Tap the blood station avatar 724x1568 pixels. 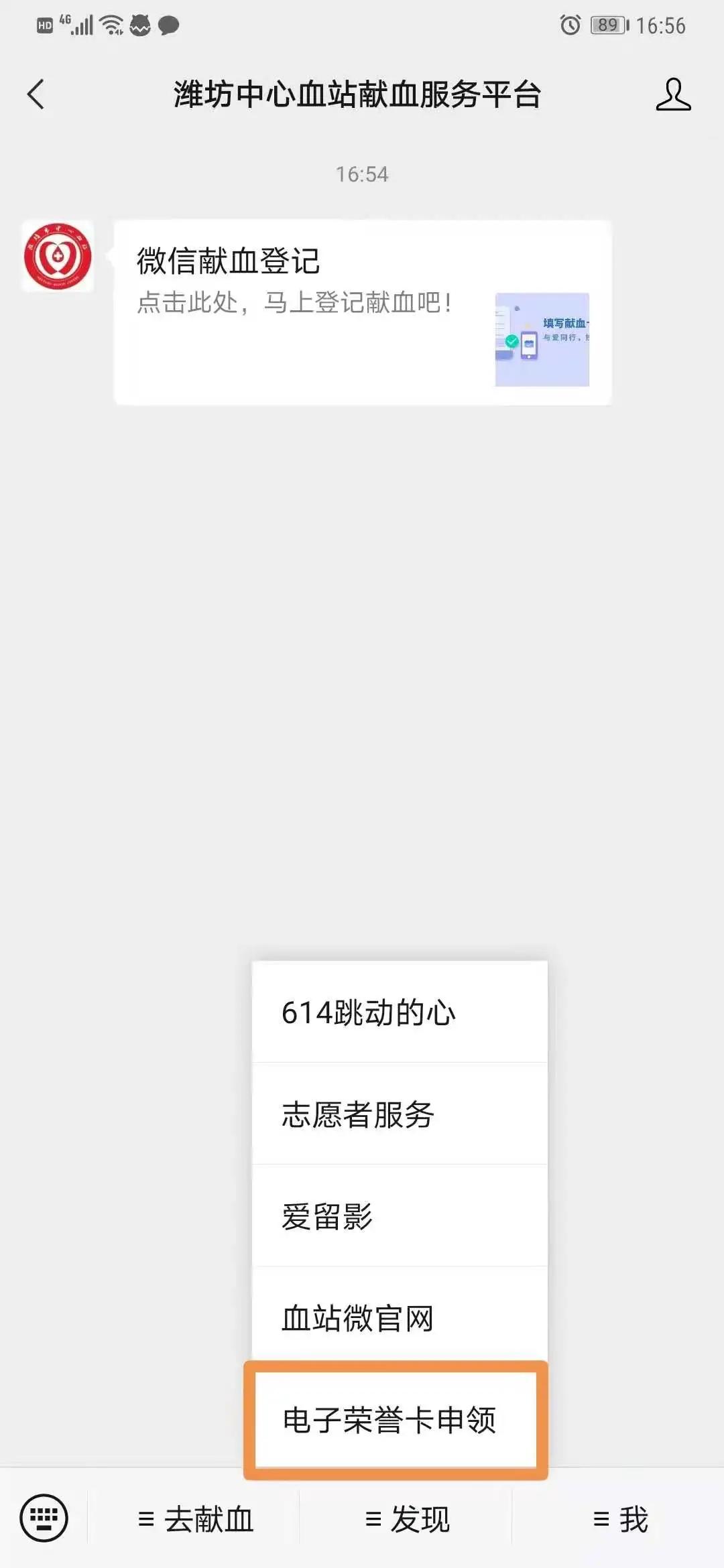(58, 257)
